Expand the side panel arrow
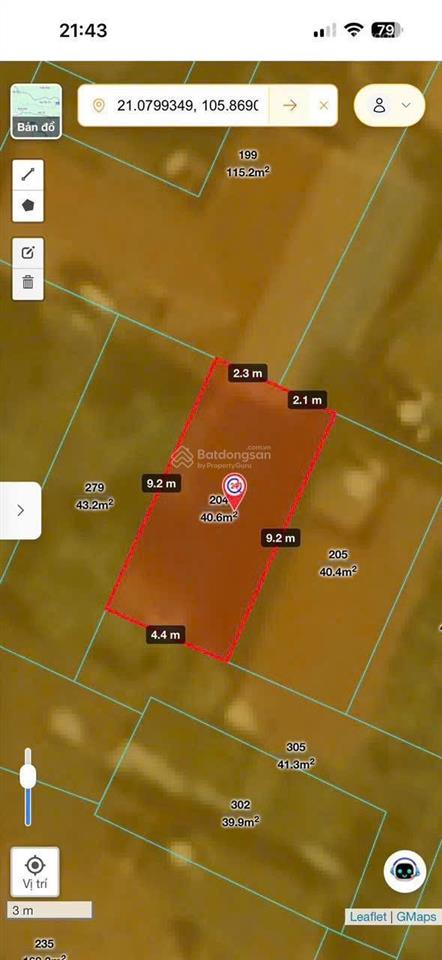 coord(20,510)
